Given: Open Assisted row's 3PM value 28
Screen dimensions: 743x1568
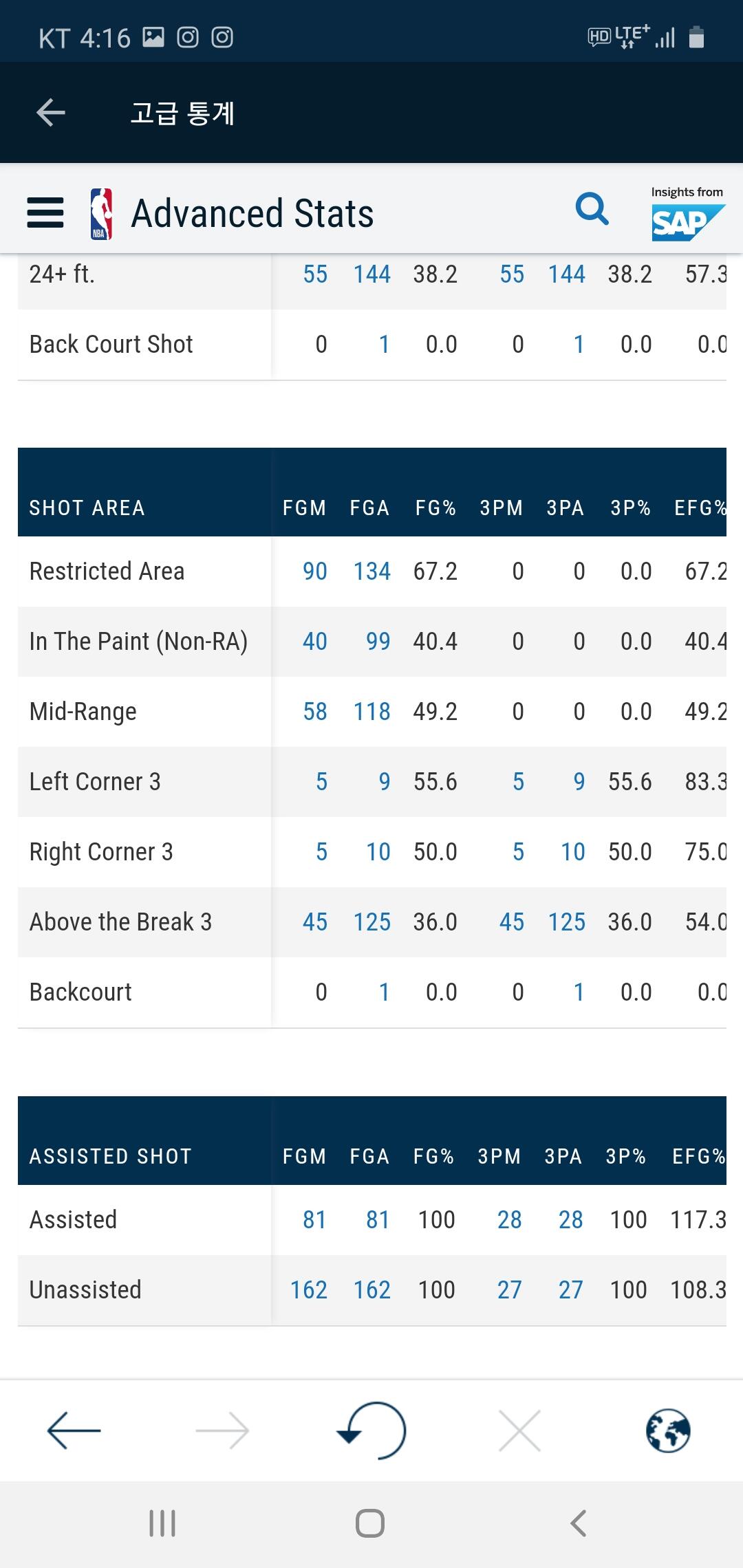Looking at the screenshot, I should (x=510, y=1220).
